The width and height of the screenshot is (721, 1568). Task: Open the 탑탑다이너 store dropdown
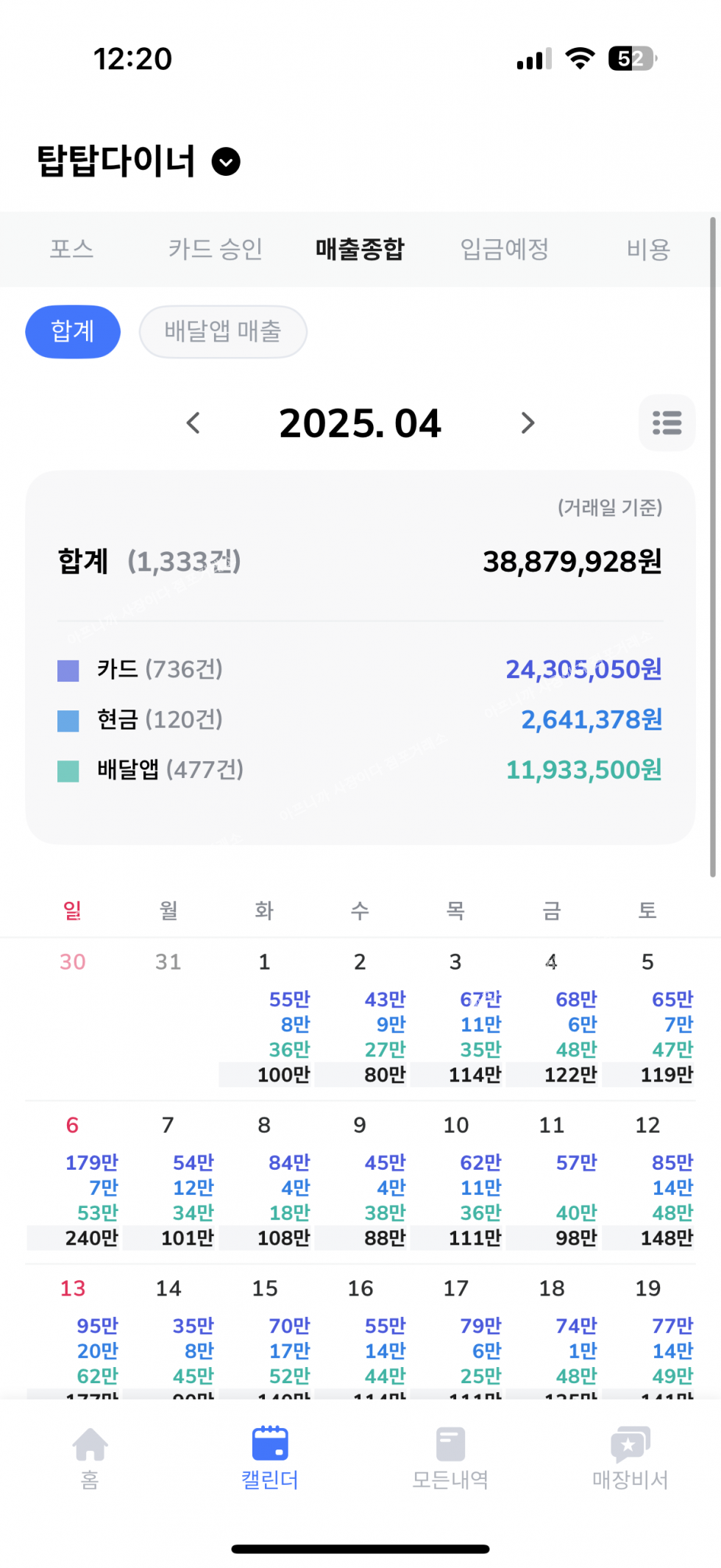point(226,161)
